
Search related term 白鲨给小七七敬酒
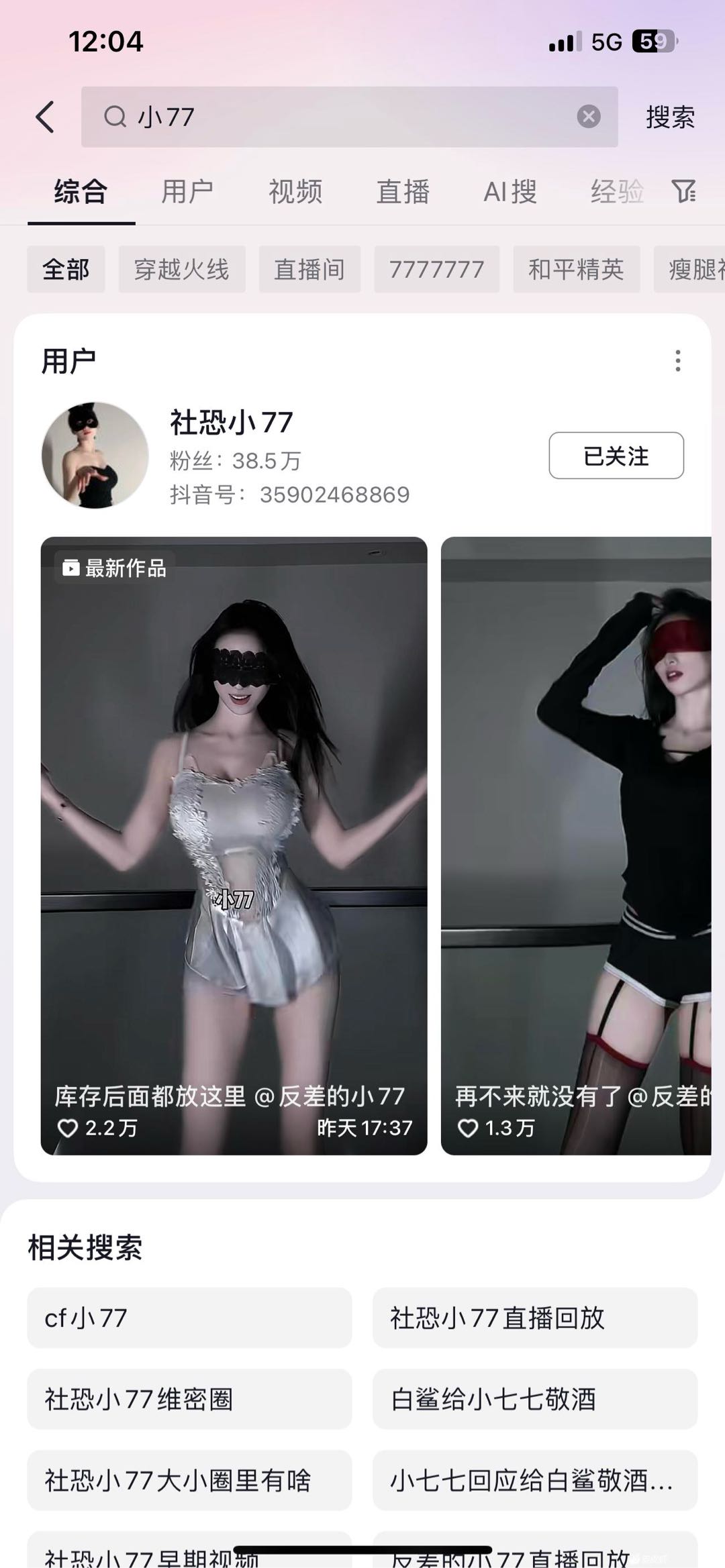(534, 1399)
